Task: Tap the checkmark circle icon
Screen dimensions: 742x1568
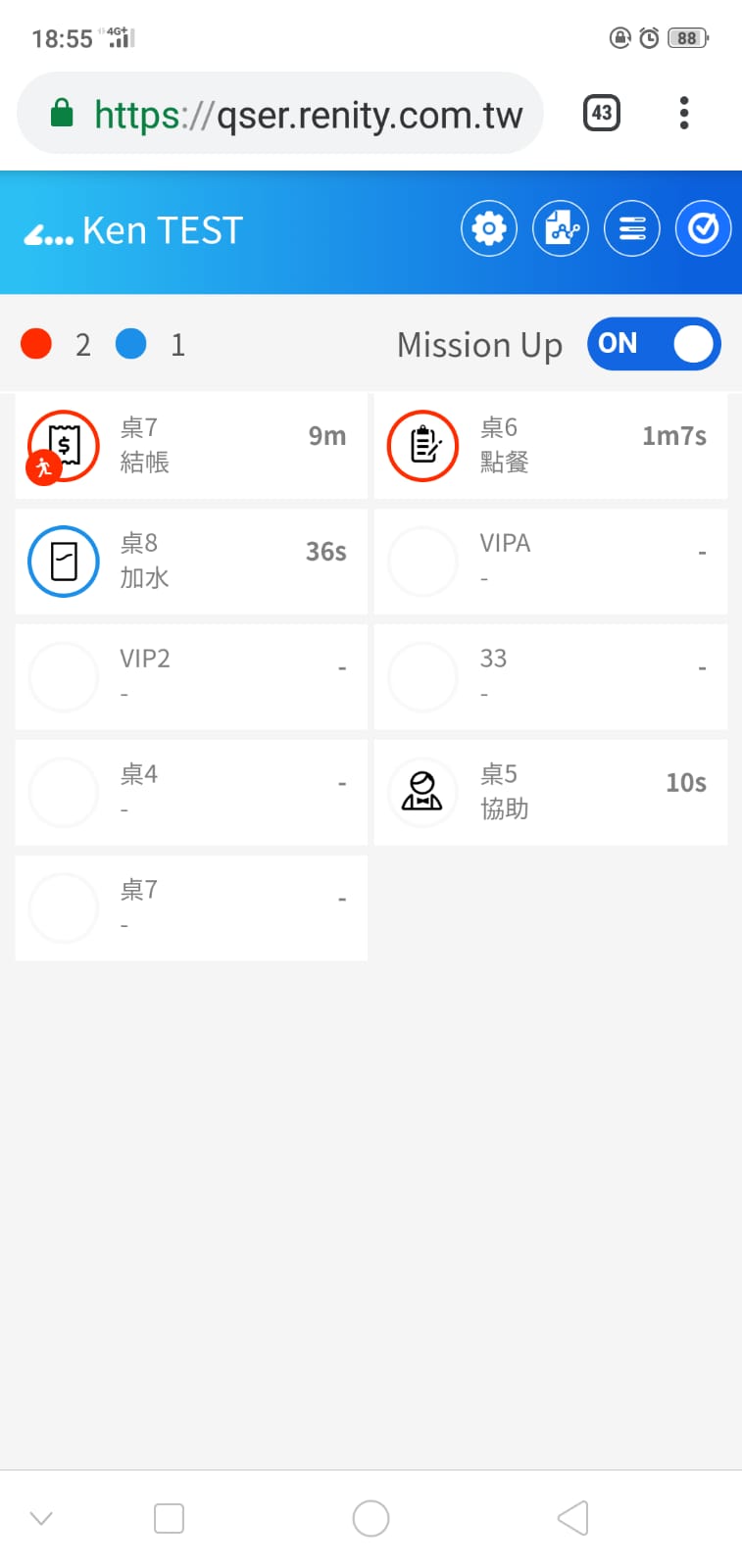Action: (703, 229)
